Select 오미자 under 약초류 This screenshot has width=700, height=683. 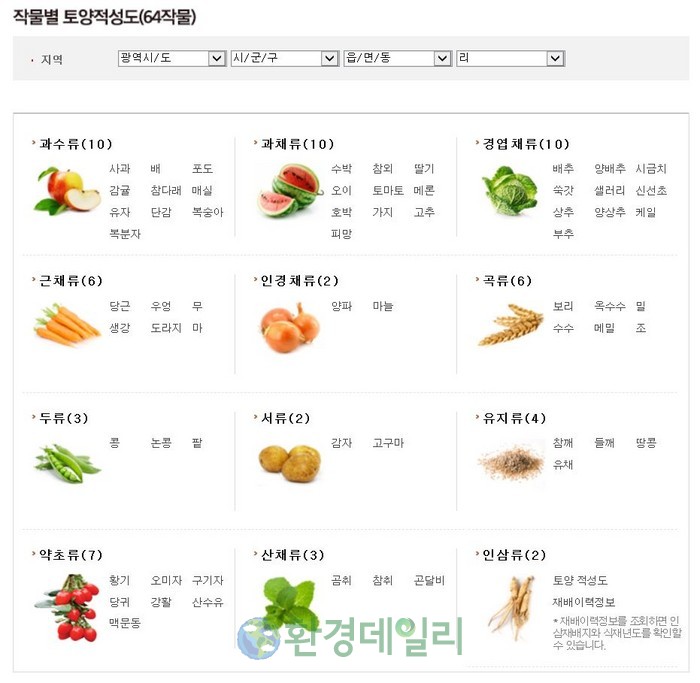(x=166, y=580)
